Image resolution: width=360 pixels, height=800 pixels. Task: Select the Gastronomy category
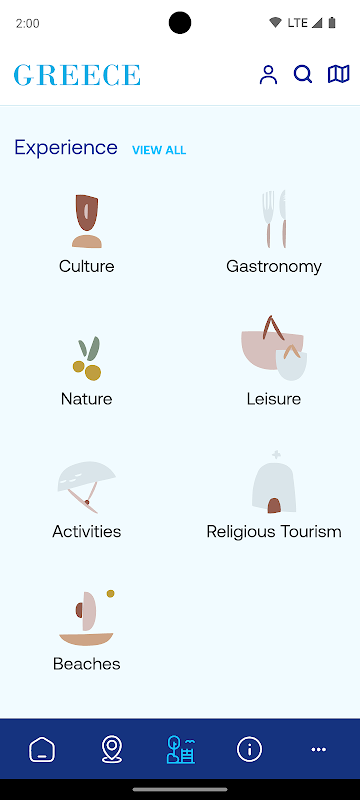274,234
